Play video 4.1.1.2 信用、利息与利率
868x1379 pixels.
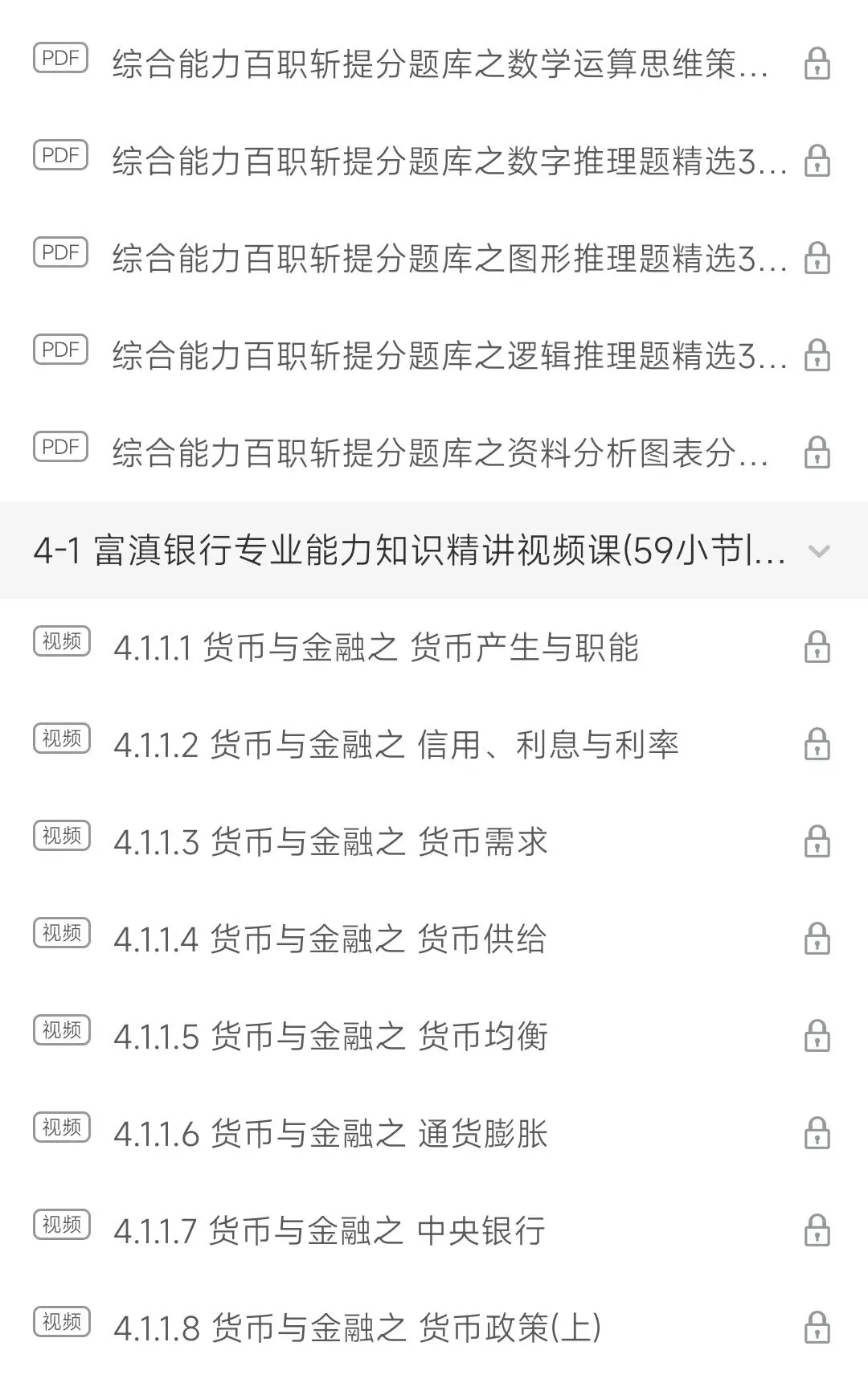click(x=434, y=745)
